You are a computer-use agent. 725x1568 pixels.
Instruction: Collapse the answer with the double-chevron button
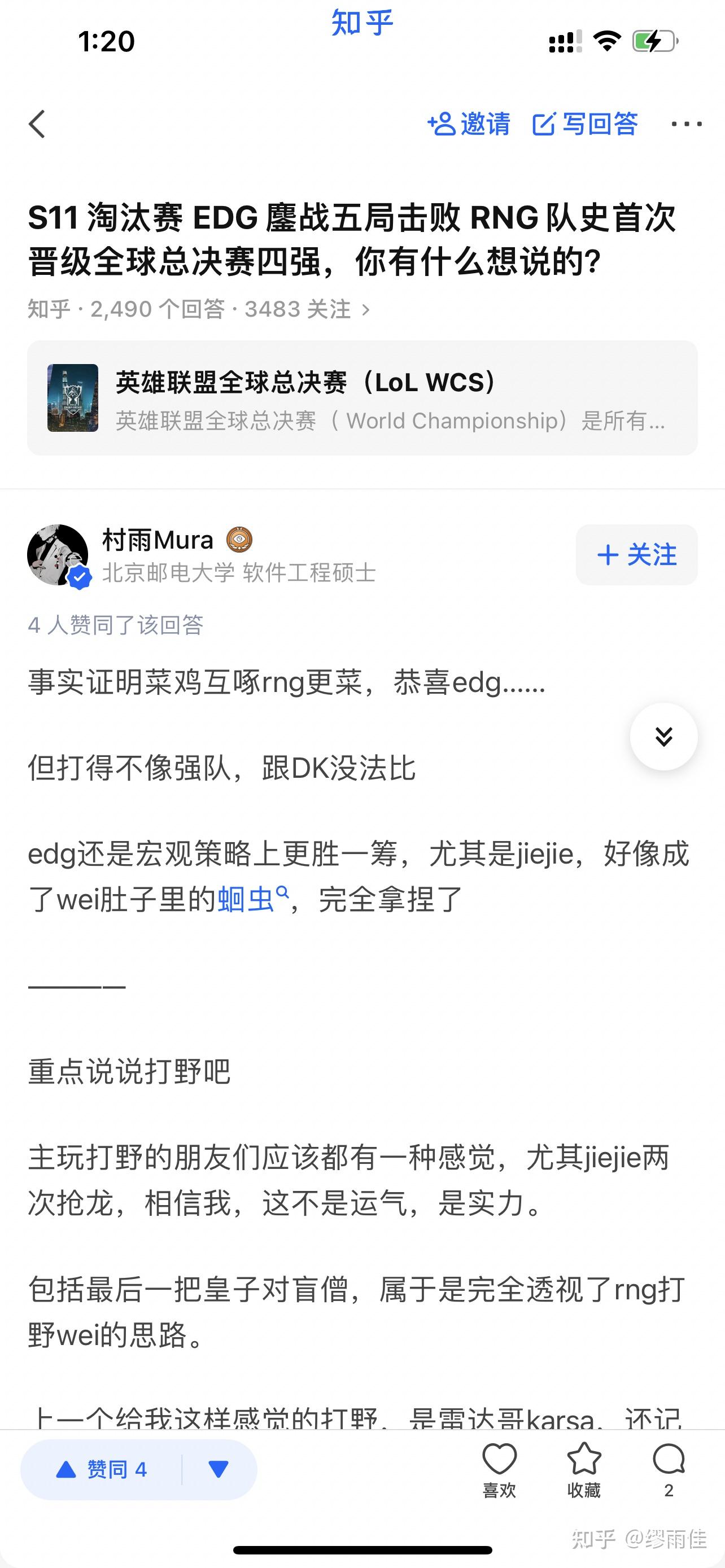click(663, 736)
